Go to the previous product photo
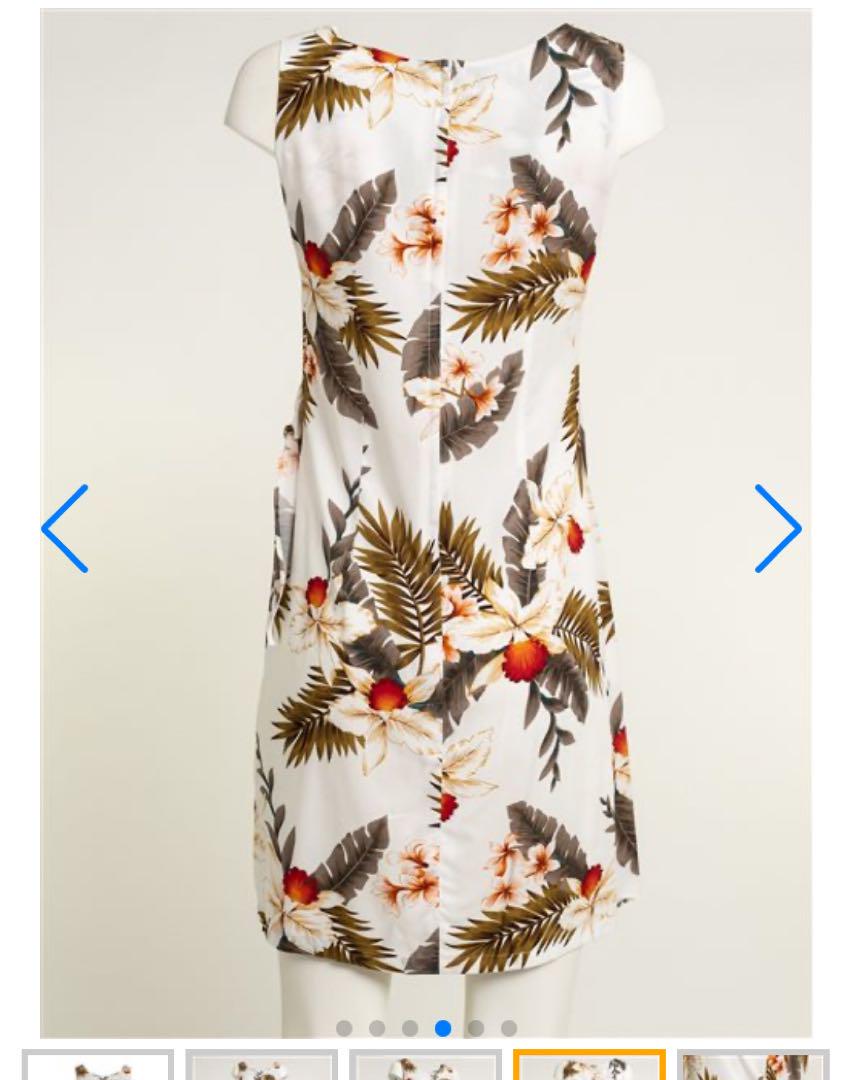 click(65, 528)
